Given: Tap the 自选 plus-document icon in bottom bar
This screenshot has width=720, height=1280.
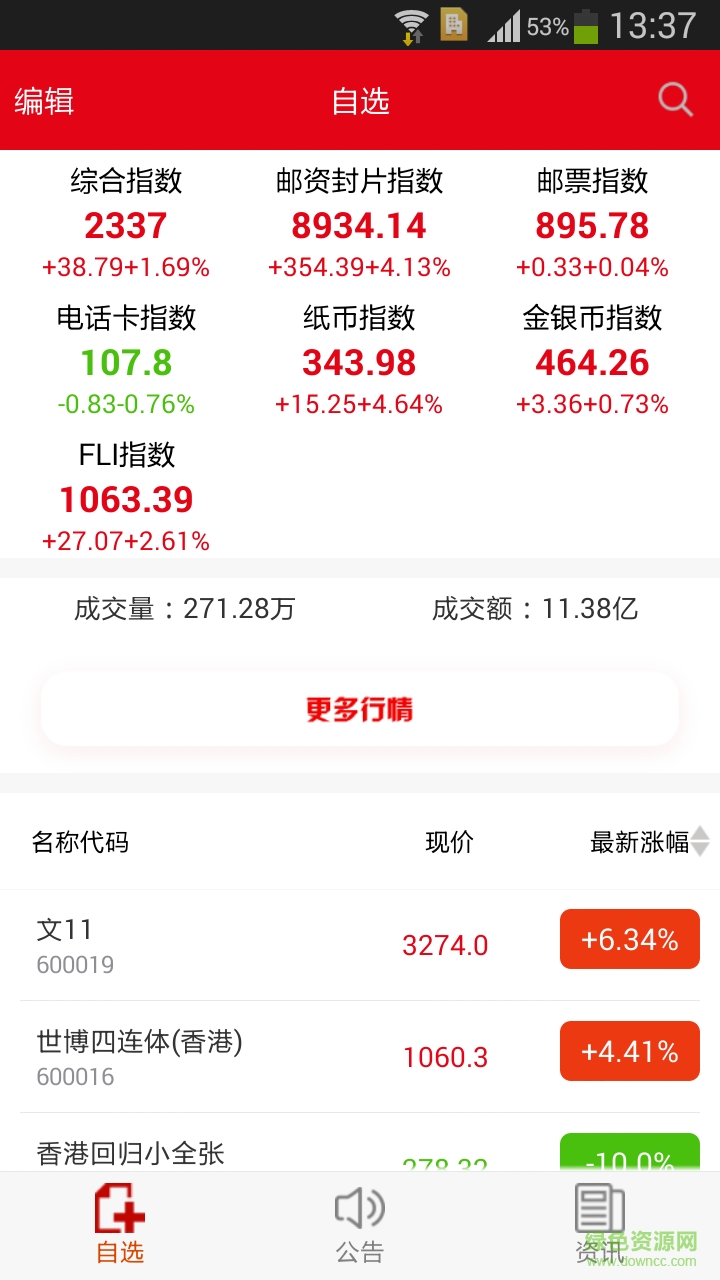Looking at the screenshot, I should 120,1210.
